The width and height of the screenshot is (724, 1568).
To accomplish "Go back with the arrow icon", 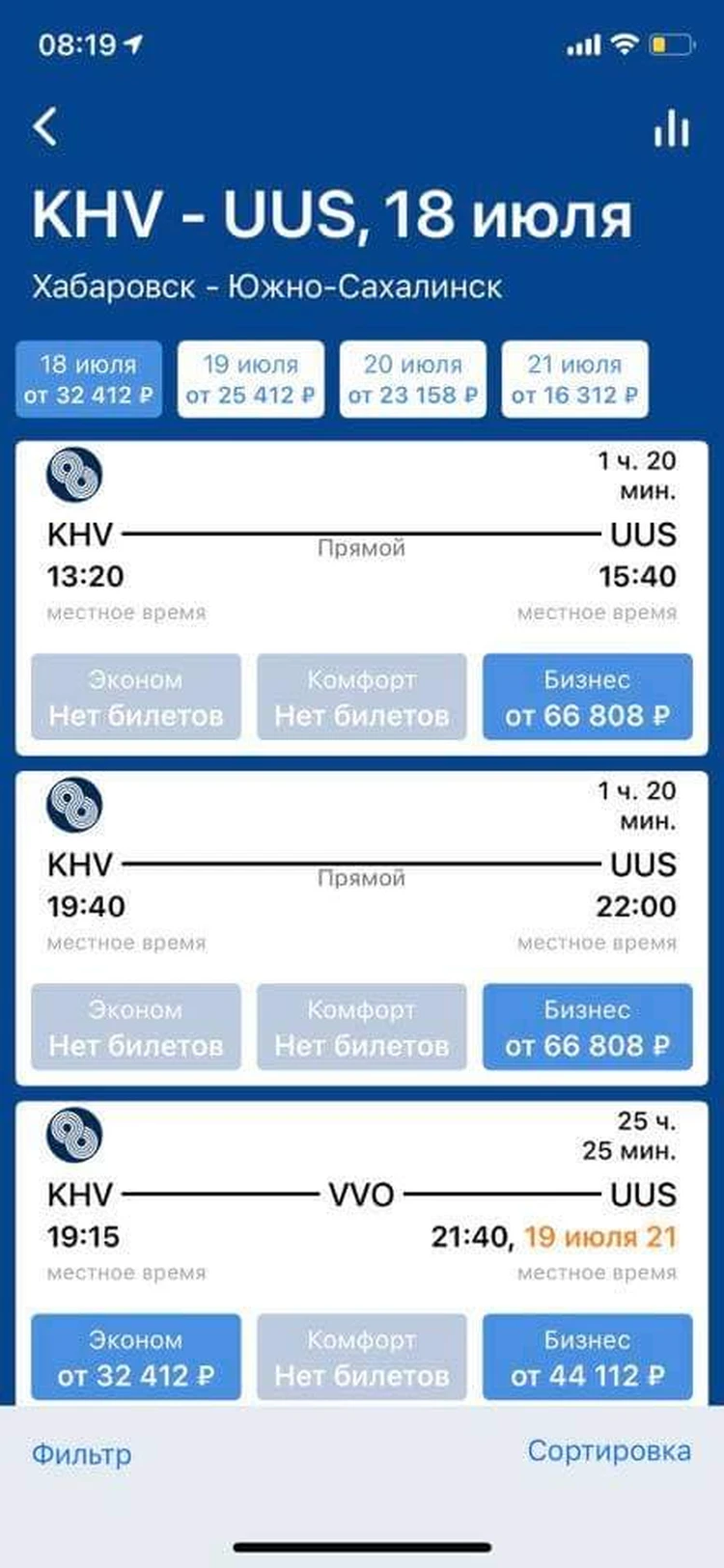I will 45,126.
